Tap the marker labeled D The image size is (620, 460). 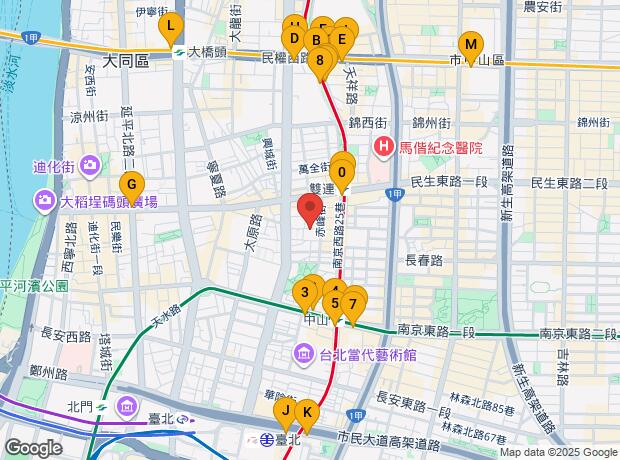pyautogui.click(x=293, y=39)
